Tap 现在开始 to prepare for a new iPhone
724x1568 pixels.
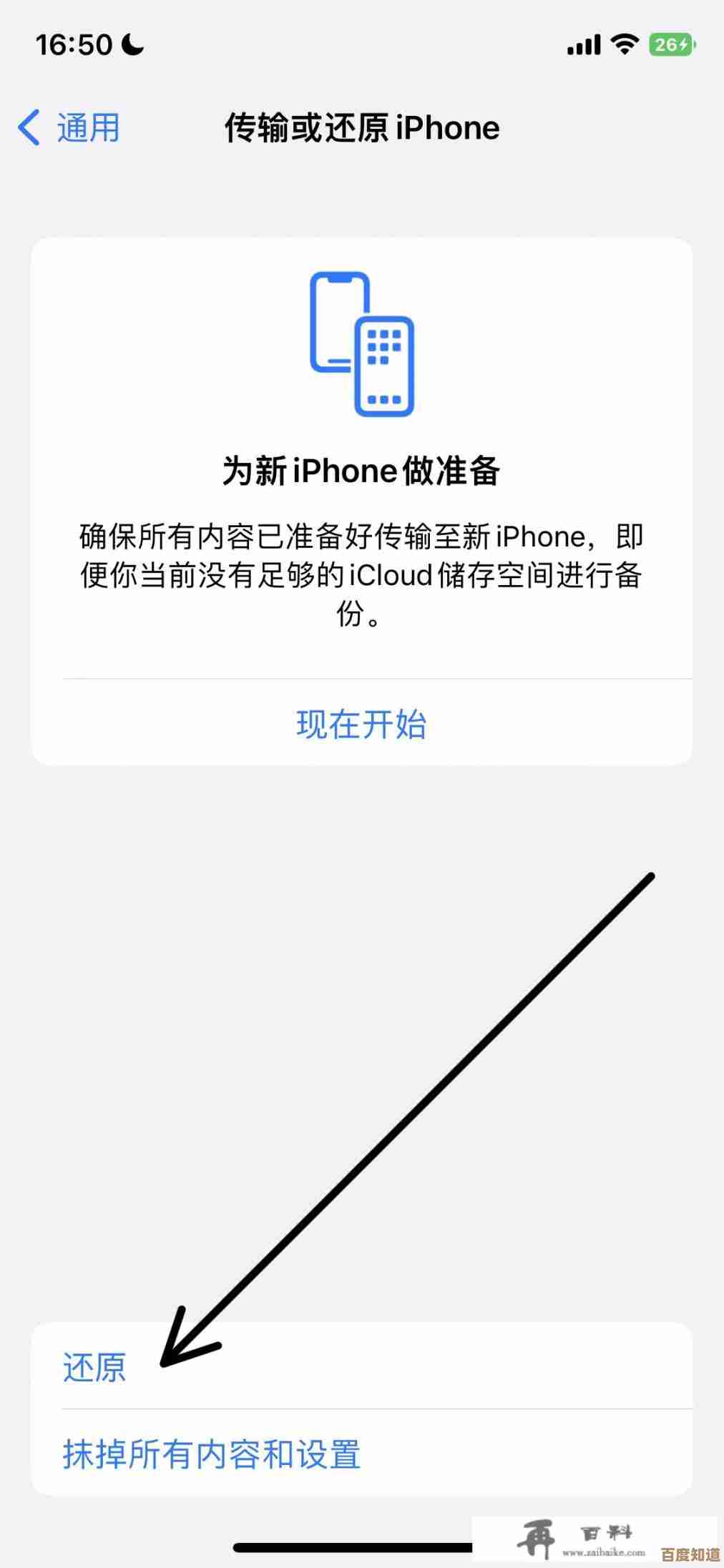361,724
